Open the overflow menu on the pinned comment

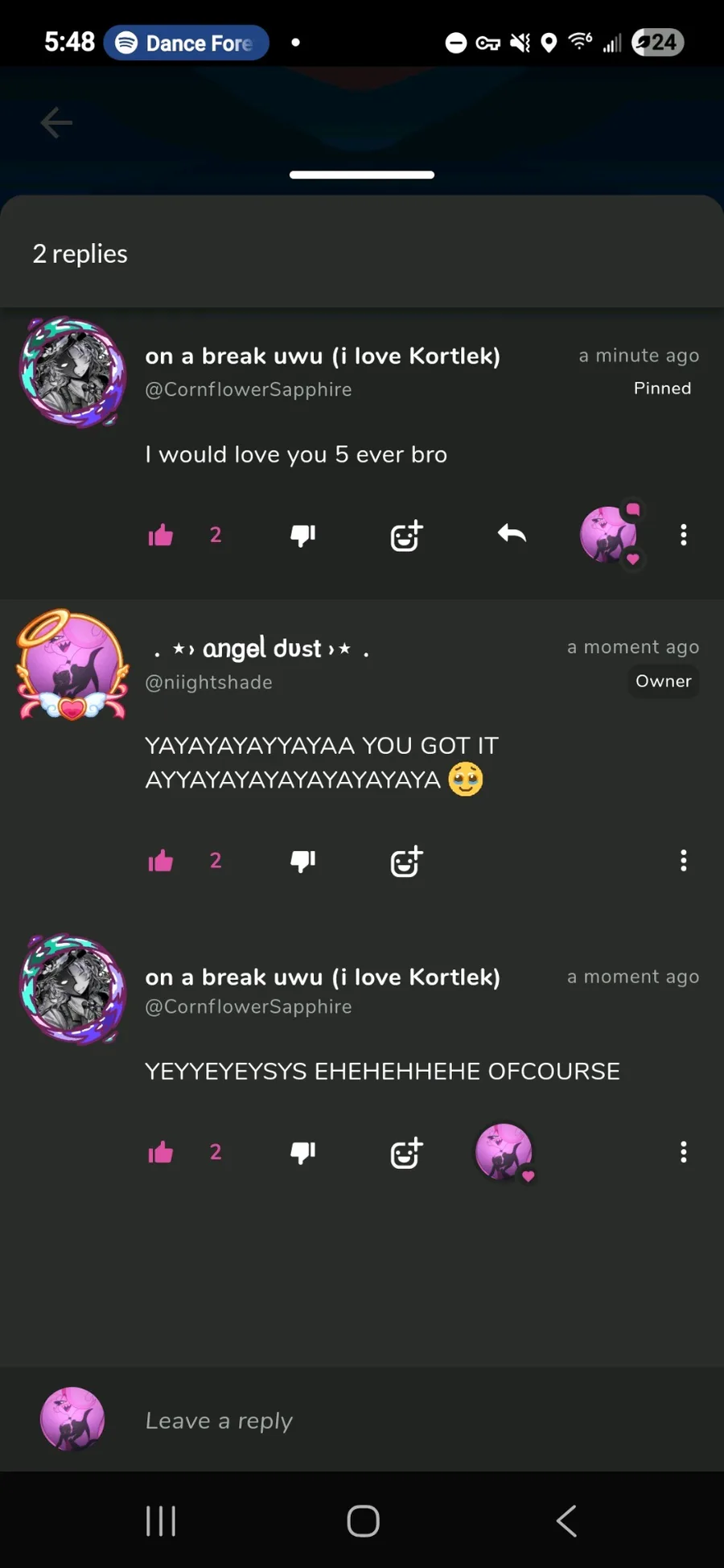coord(683,535)
